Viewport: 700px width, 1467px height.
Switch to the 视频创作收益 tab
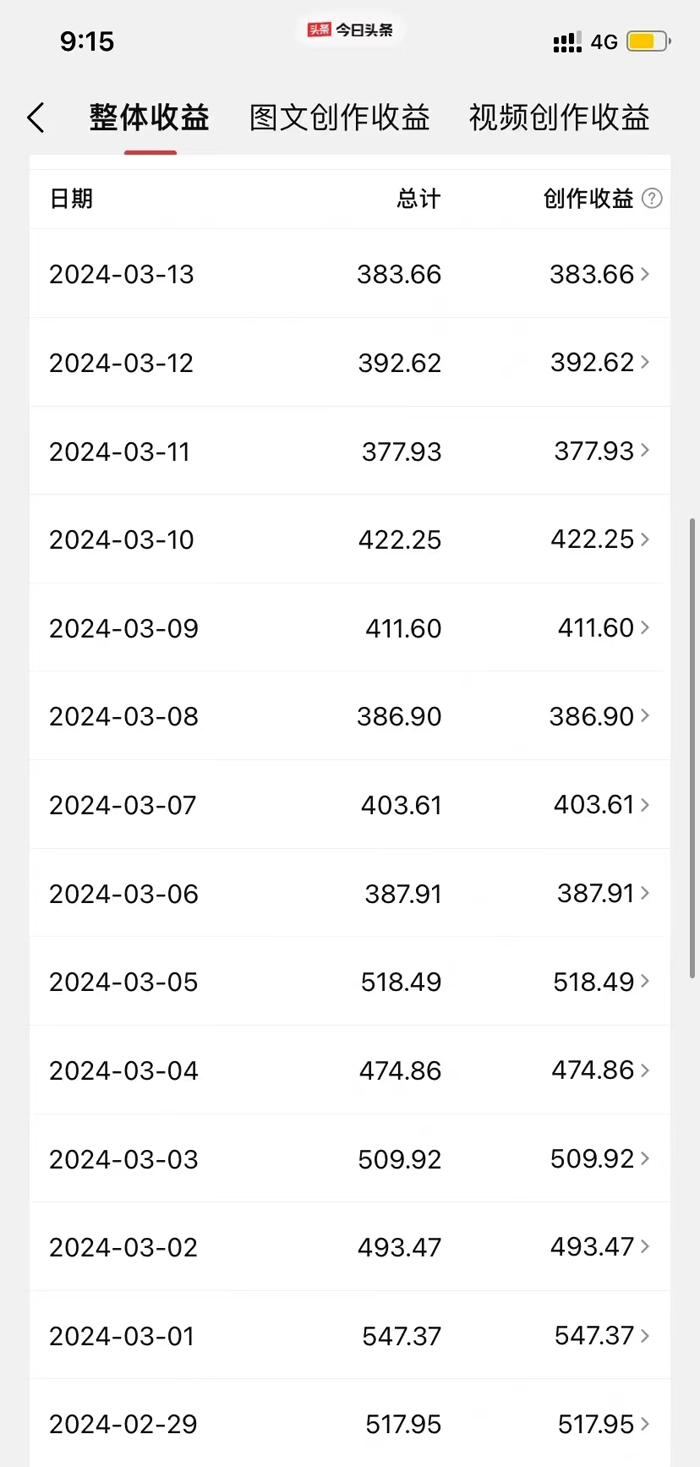click(559, 118)
